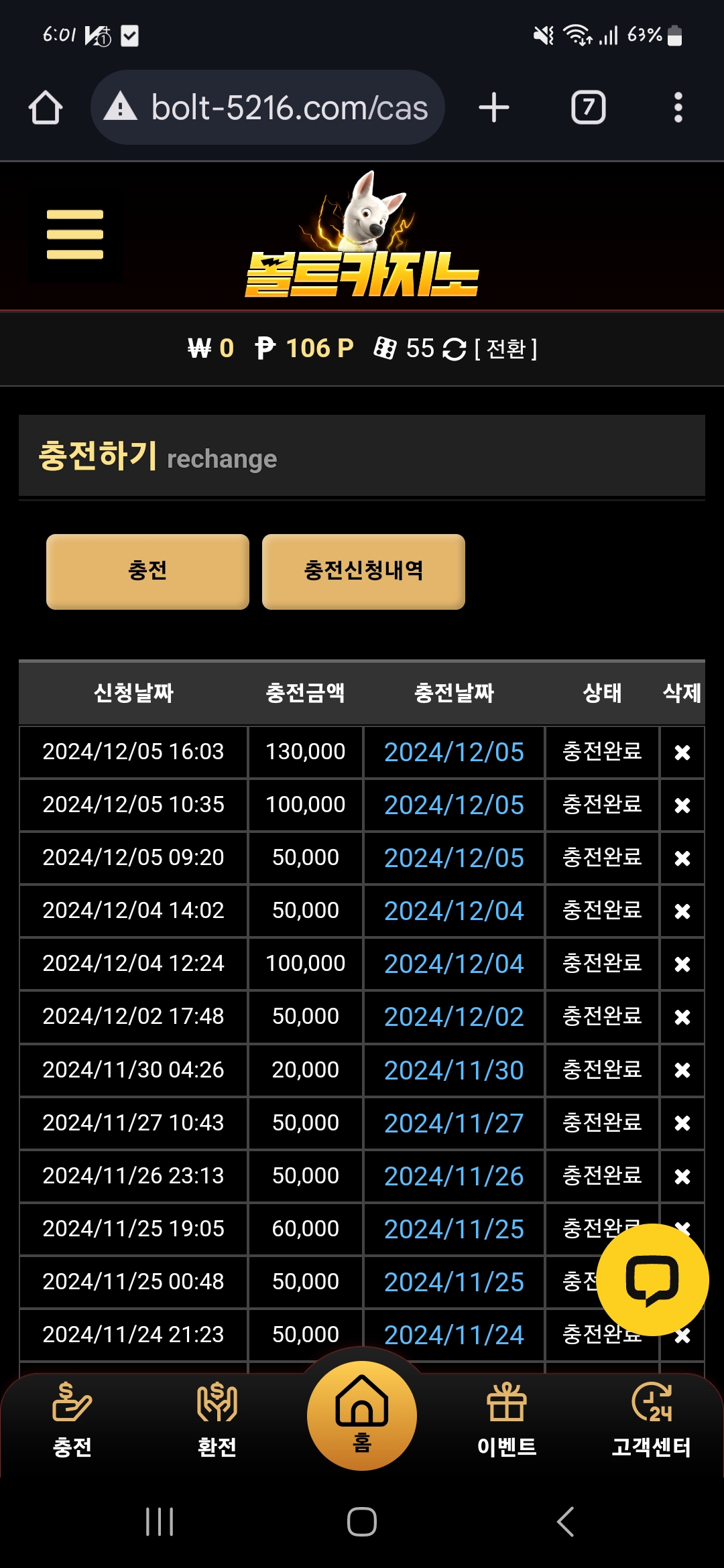
Task: Show the 7 open tabs
Action: coord(588,108)
